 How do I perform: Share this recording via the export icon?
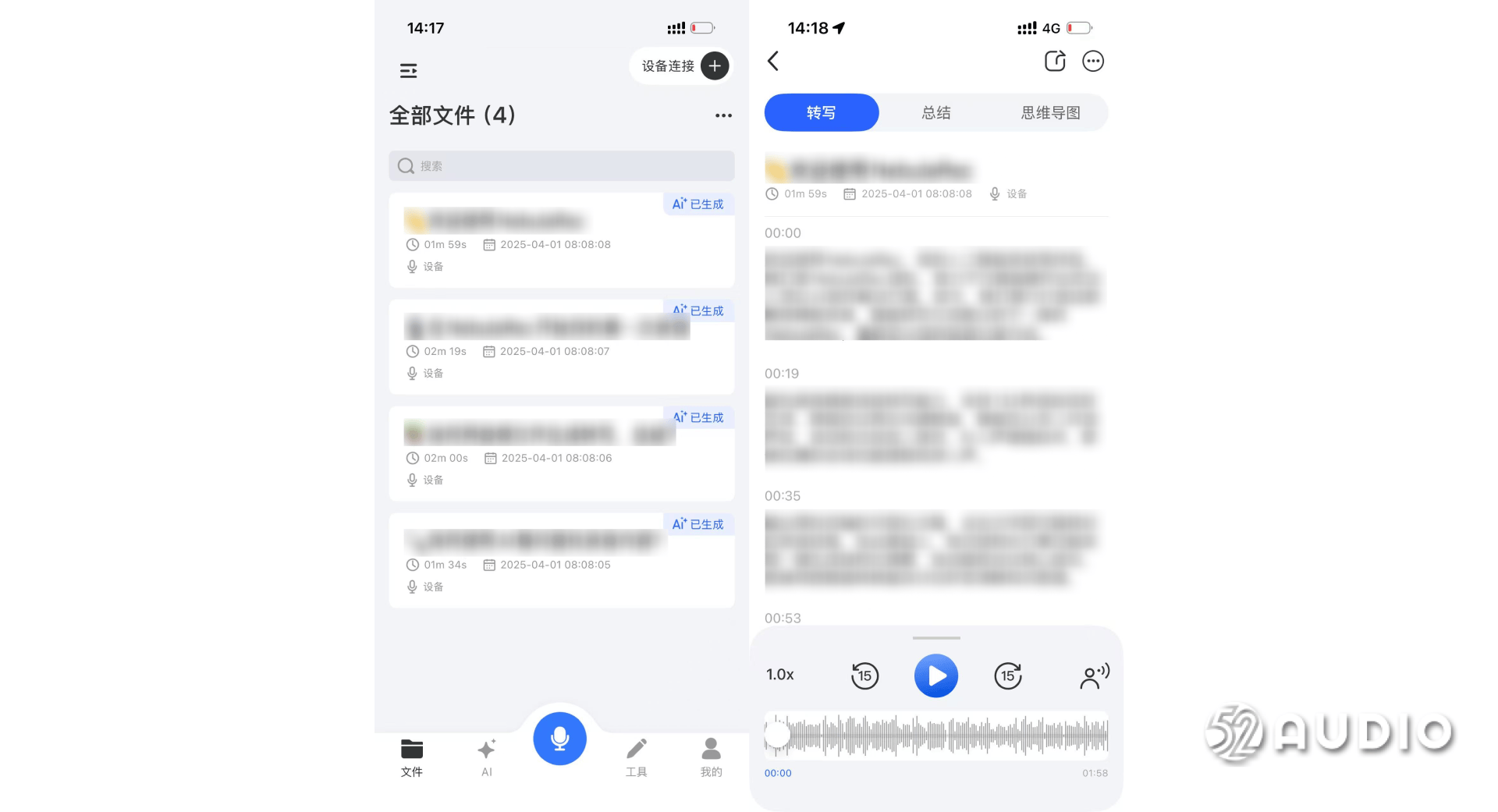pos(1055,62)
